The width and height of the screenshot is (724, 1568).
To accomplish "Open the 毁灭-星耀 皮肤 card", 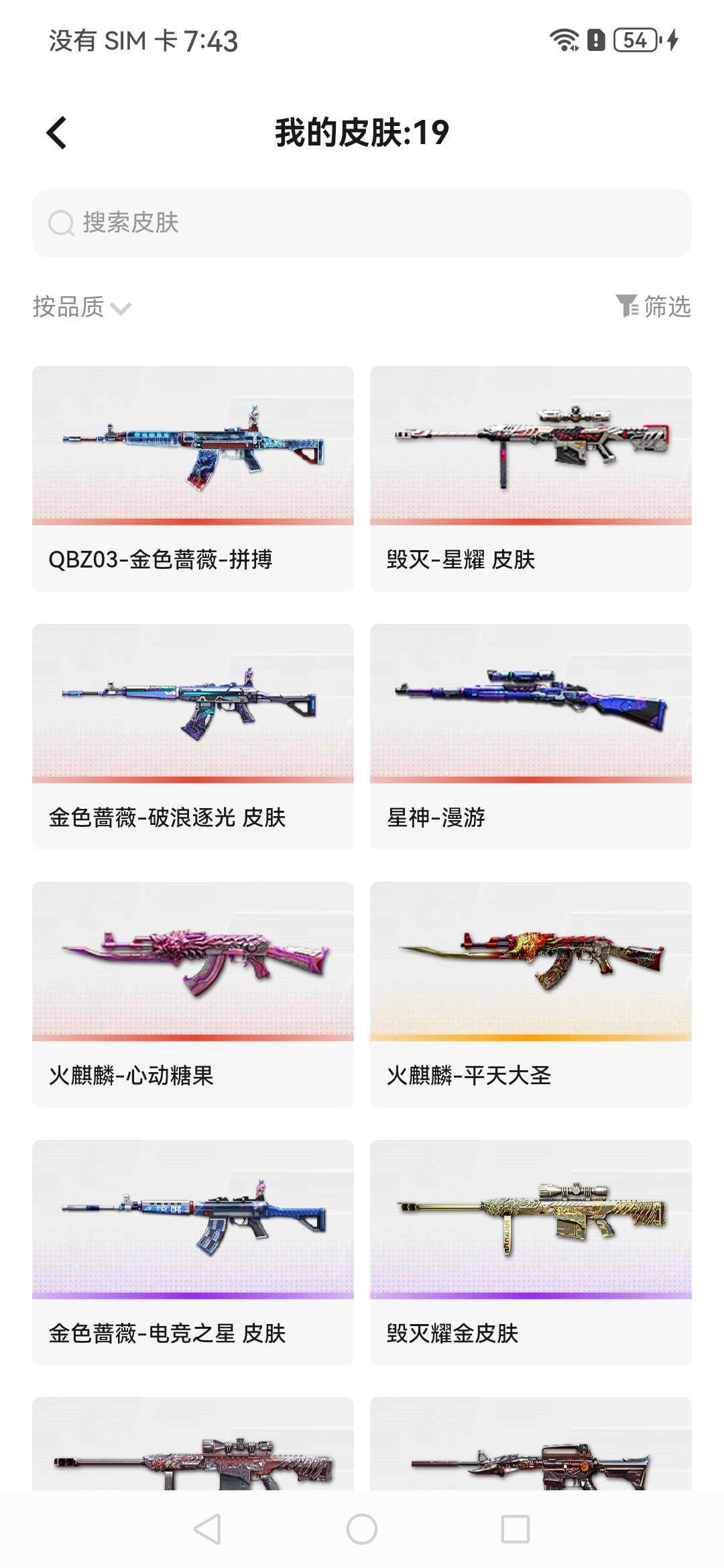I will [x=531, y=478].
